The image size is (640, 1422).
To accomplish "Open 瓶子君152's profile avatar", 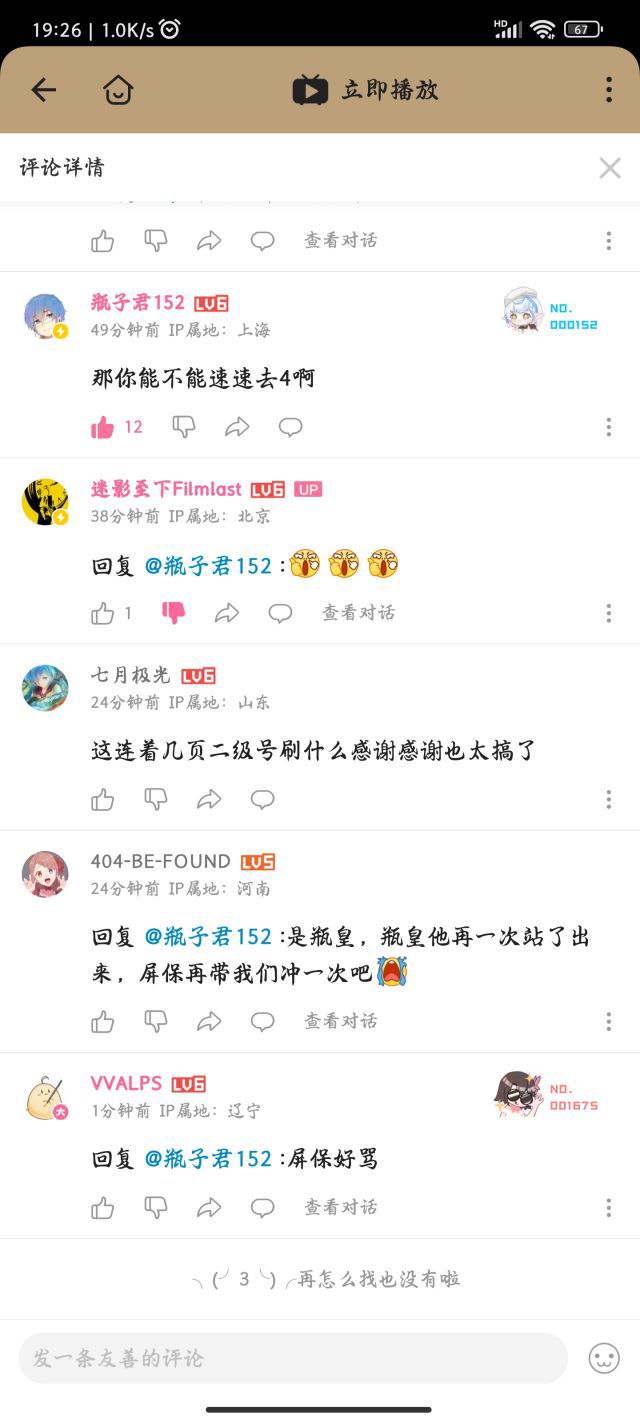I will pos(45,316).
